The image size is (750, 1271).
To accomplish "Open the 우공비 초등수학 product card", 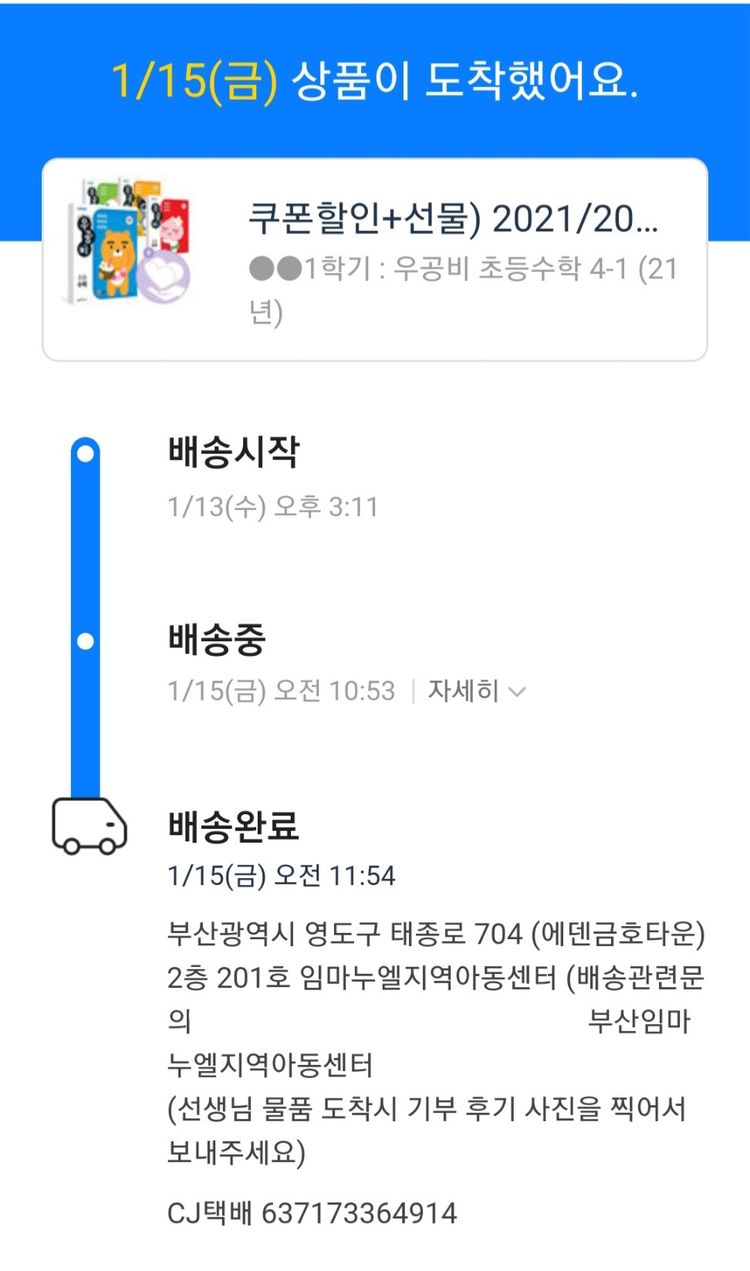I will (374, 259).
